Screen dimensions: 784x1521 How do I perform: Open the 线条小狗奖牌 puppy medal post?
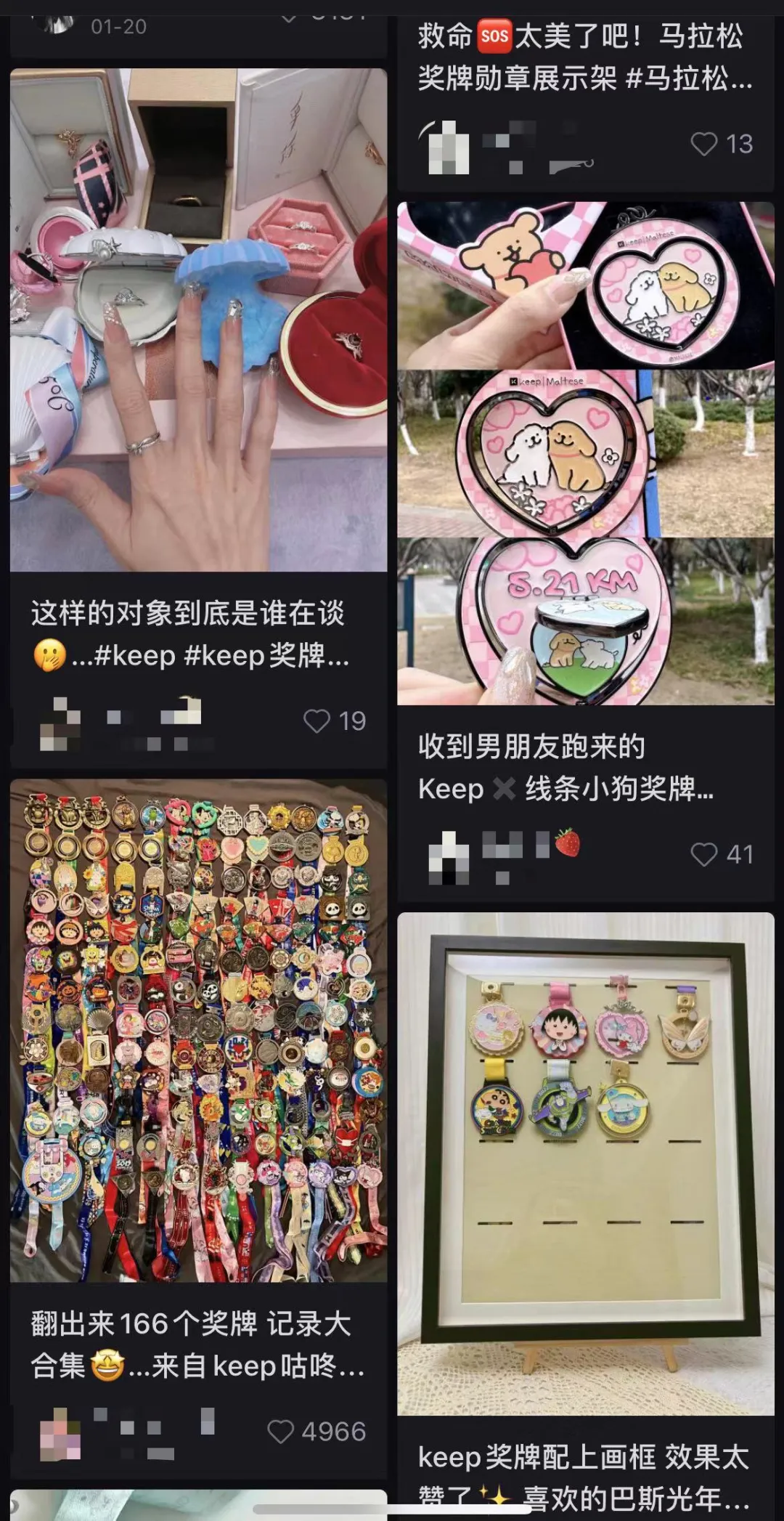click(586, 453)
